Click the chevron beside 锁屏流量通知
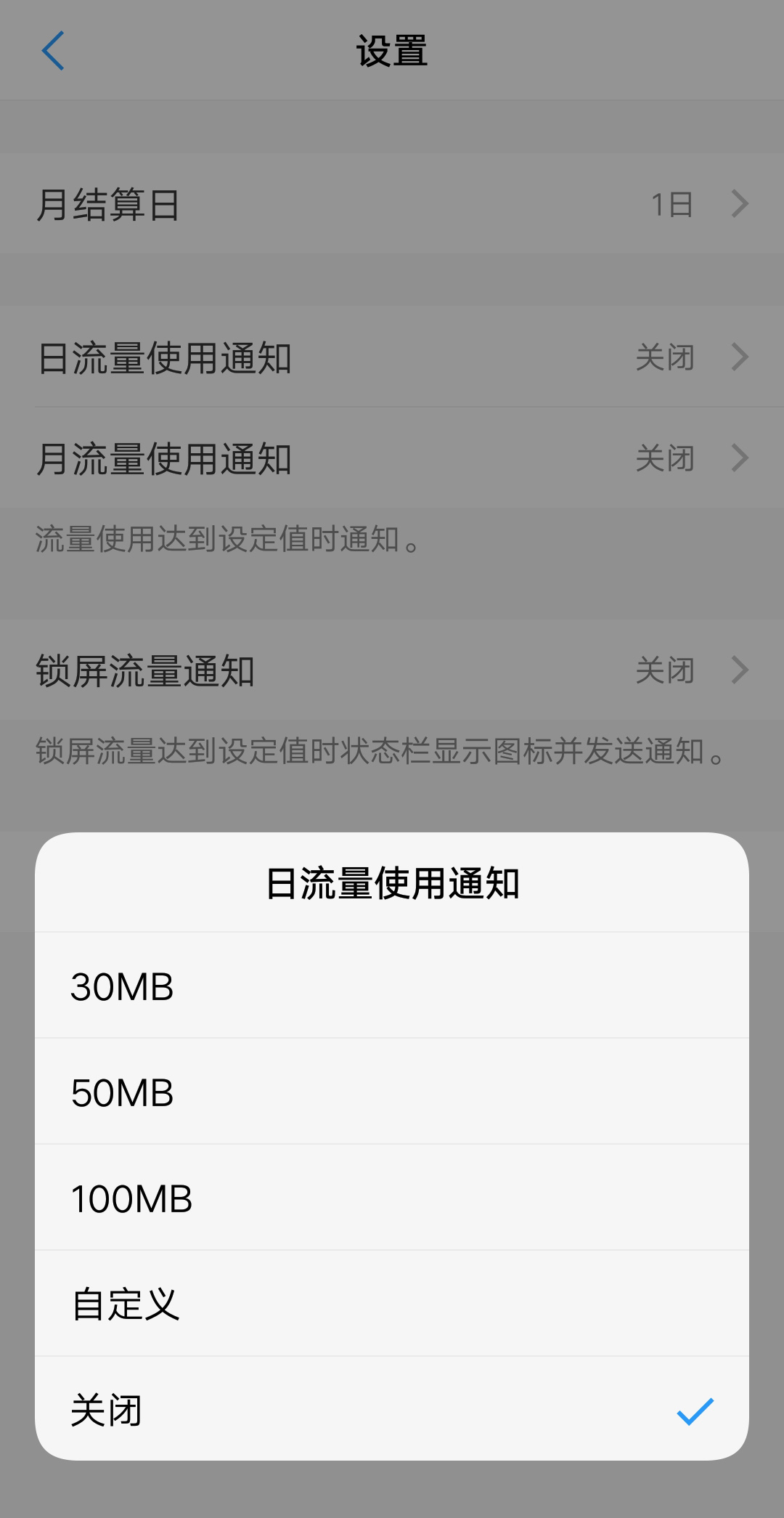This screenshot has height=1518, width=784. coord(740,670)
